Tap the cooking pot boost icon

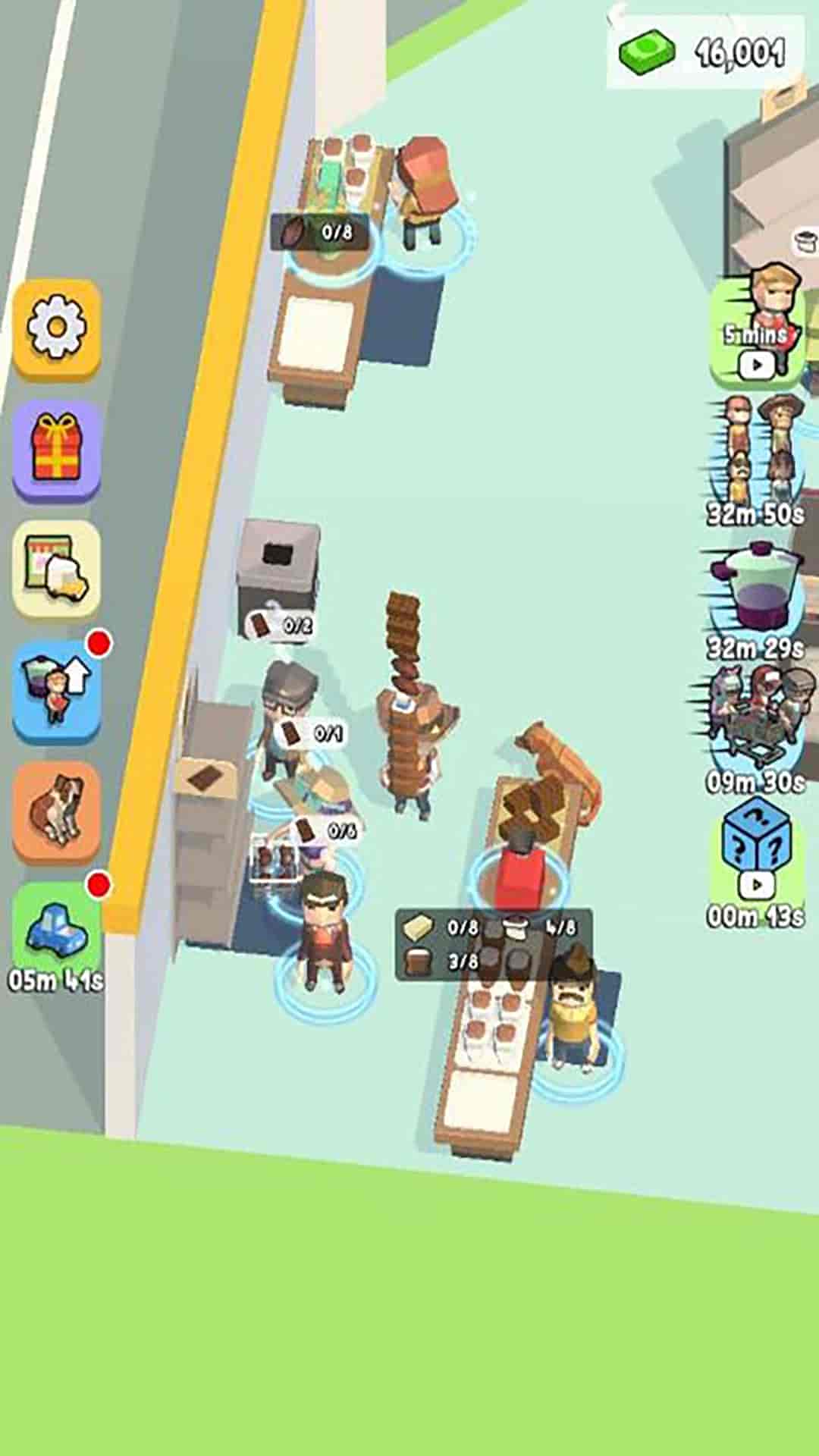pos(755,588)
